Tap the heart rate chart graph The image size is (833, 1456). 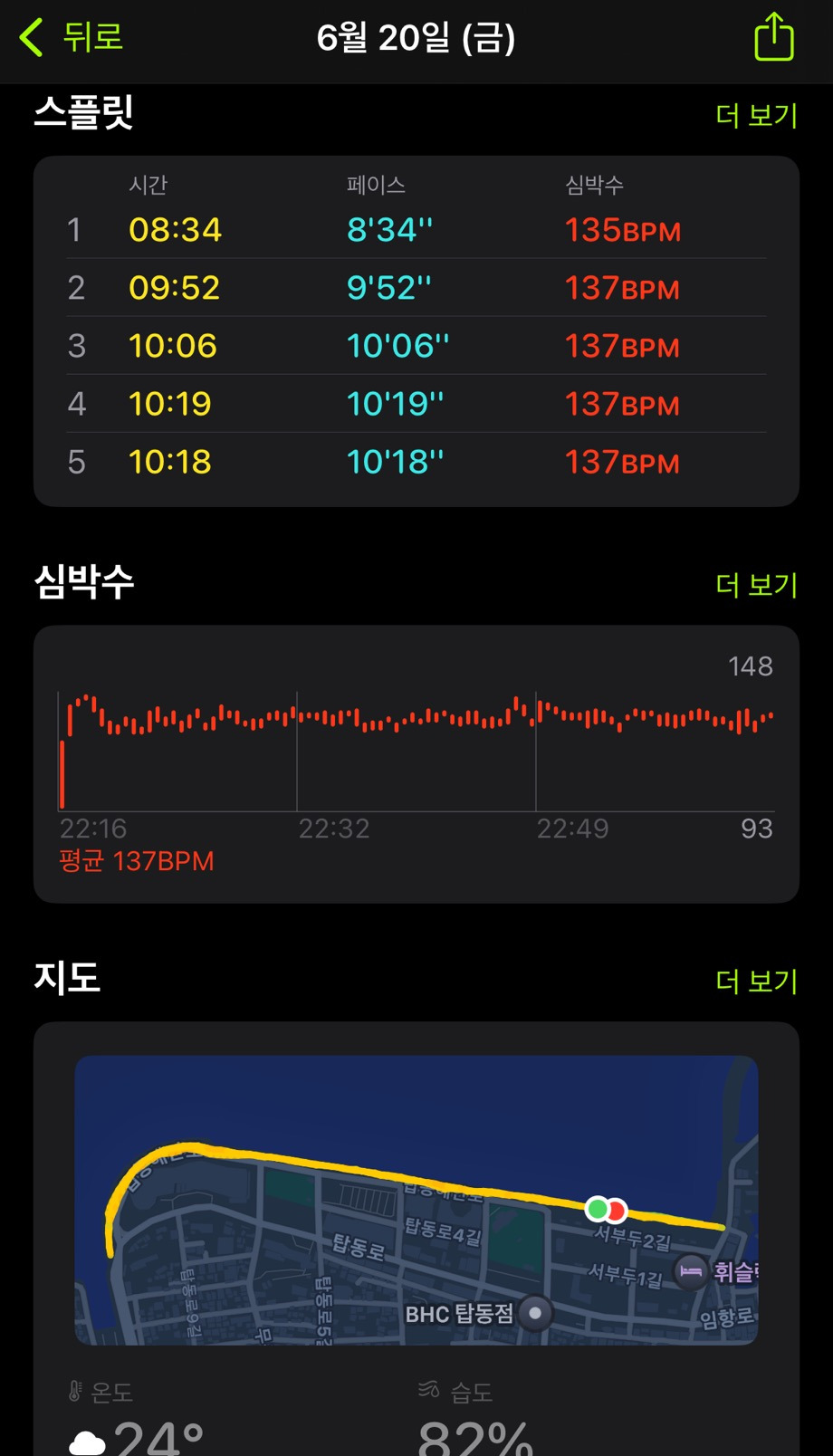tap(416, 724)
